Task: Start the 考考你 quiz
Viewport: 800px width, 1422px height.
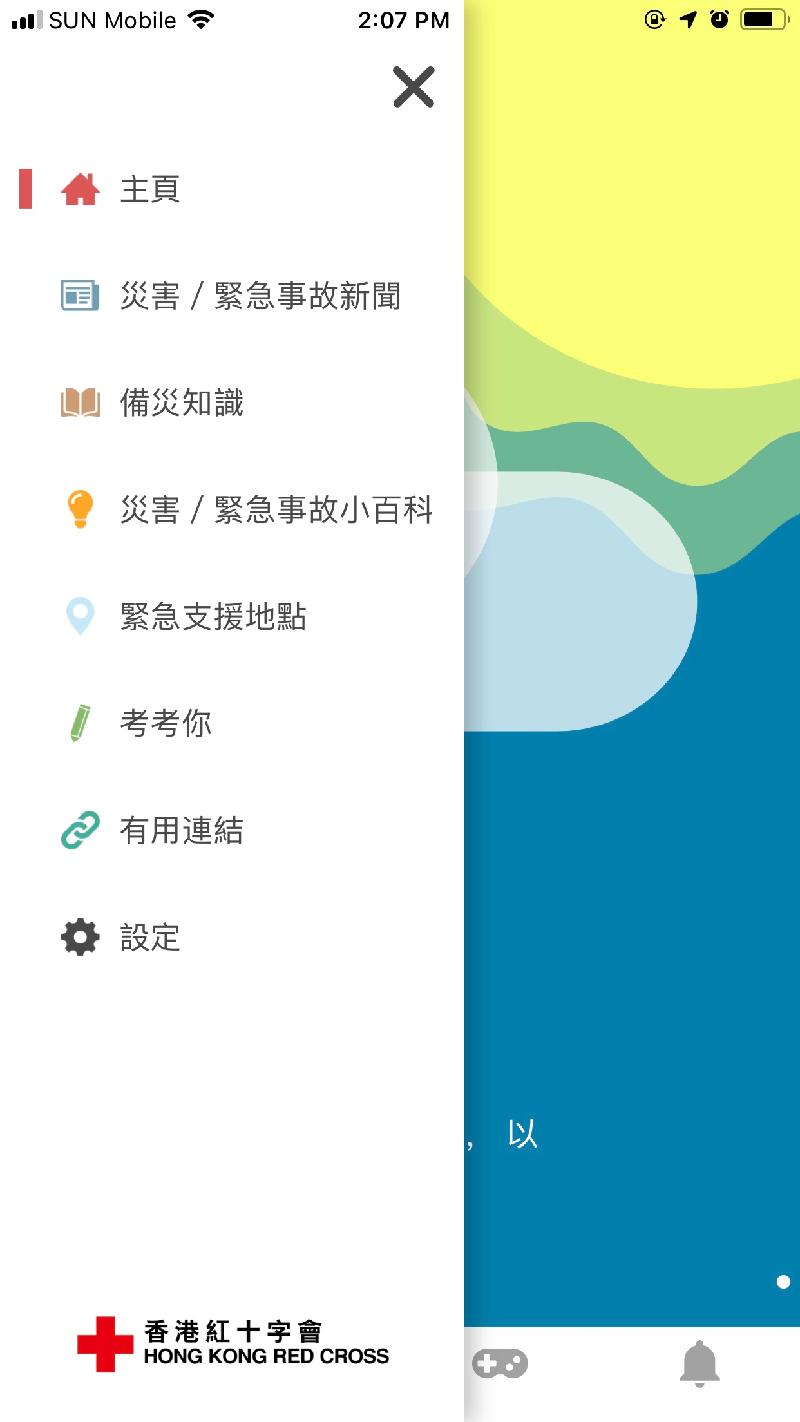Action: (x=165, y=723)
